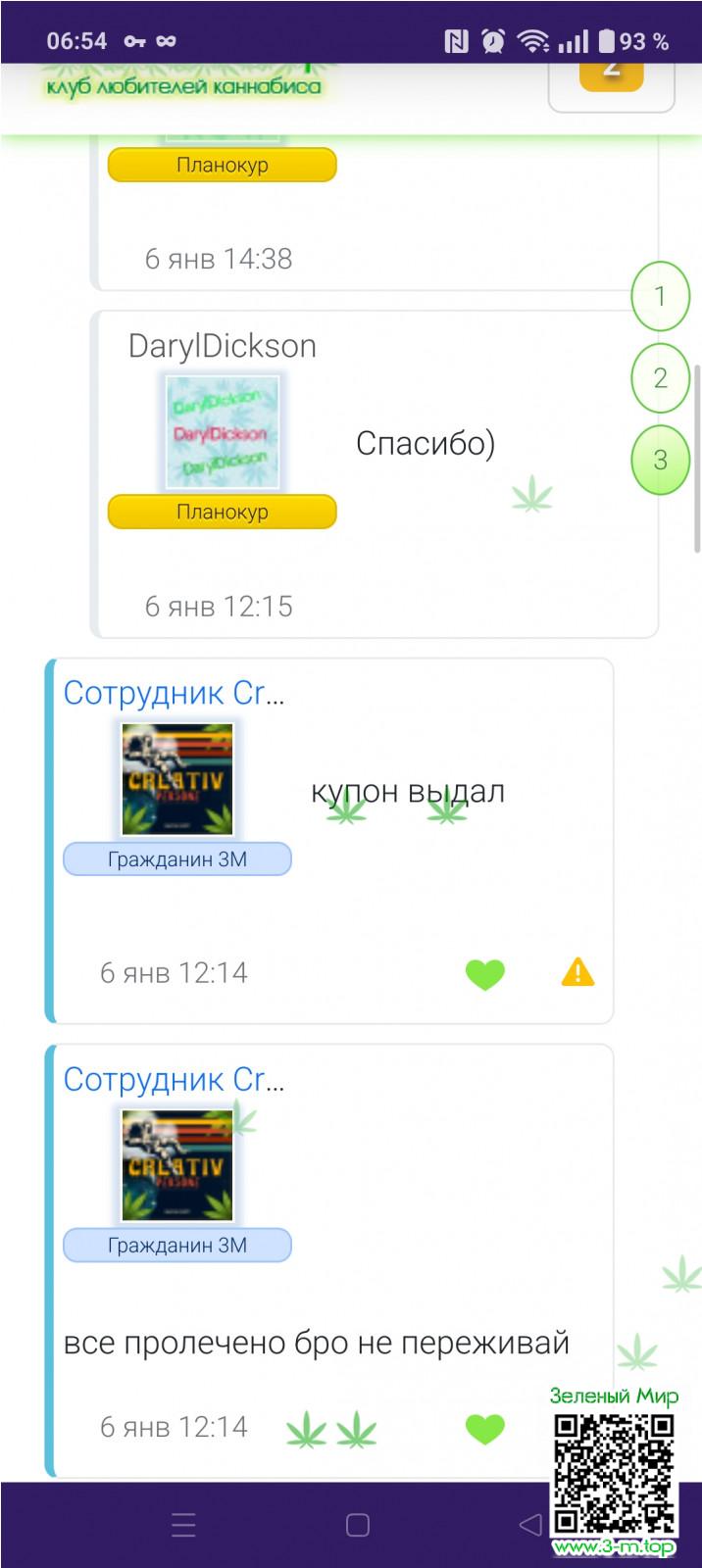702x1568 pixels.
Task: Like the "купон выдал" post
Action: tap(484, 974)
